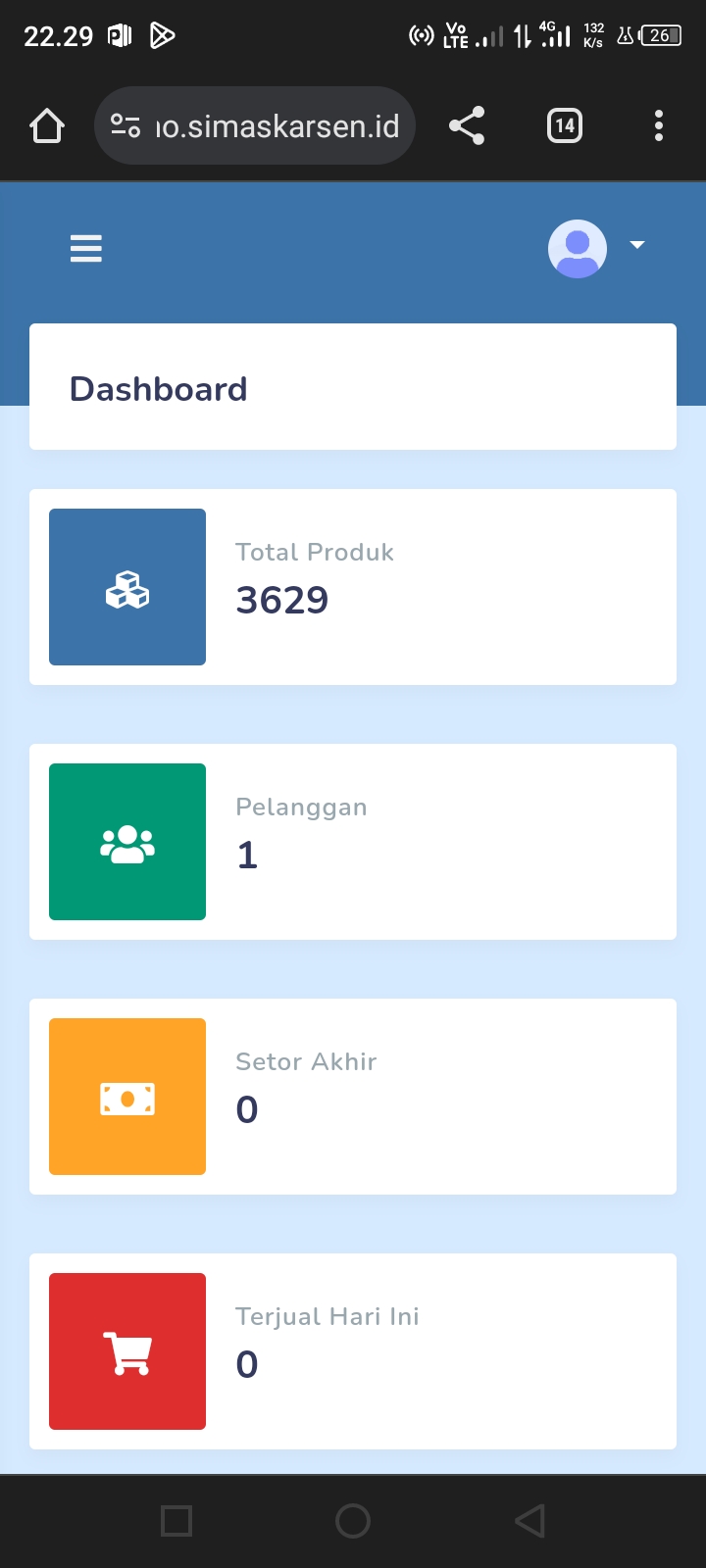
Task: Open the hamburger sidebar menu
Action: pos(86,248)
